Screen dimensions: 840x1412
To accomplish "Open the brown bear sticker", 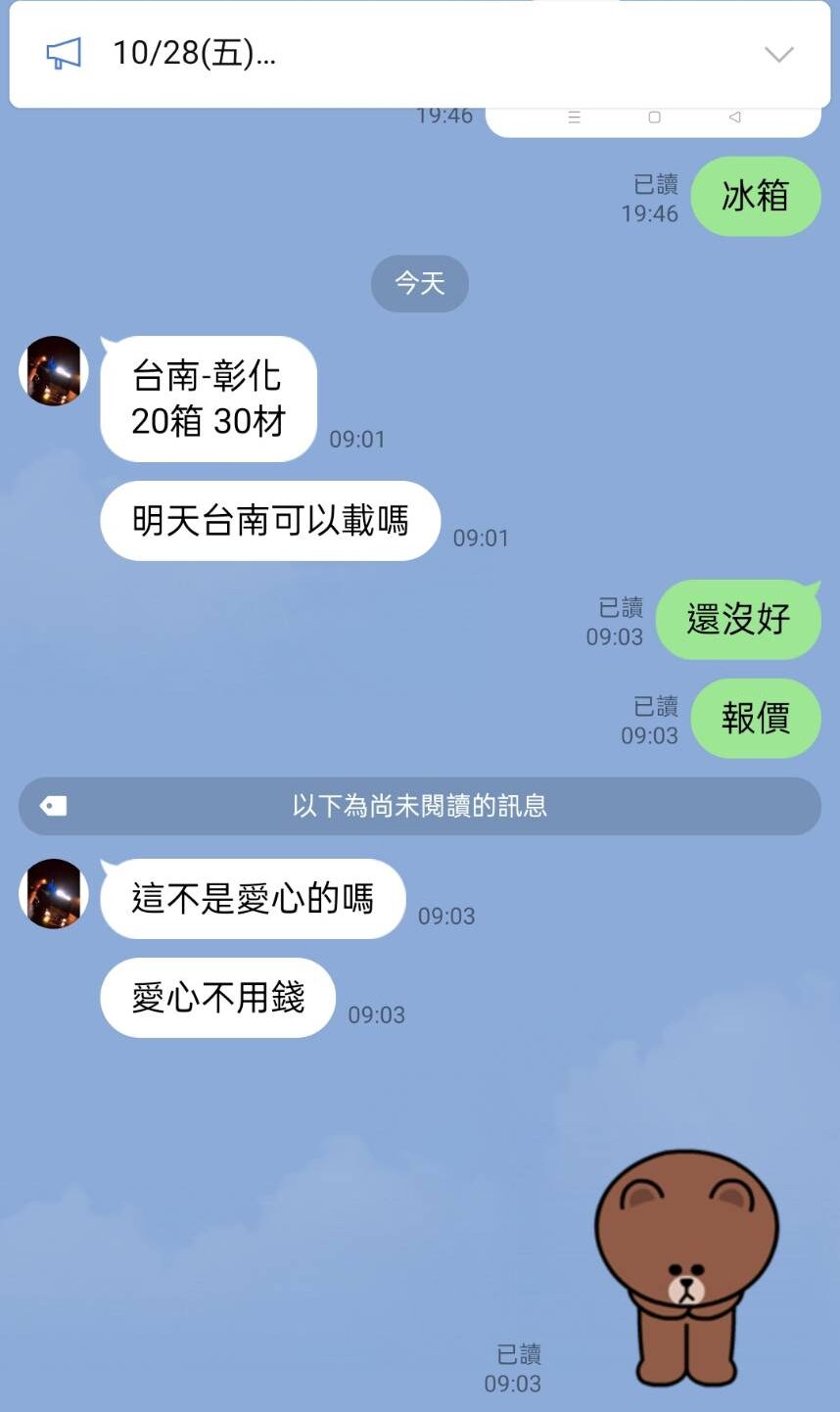I will click(686, 1268).
